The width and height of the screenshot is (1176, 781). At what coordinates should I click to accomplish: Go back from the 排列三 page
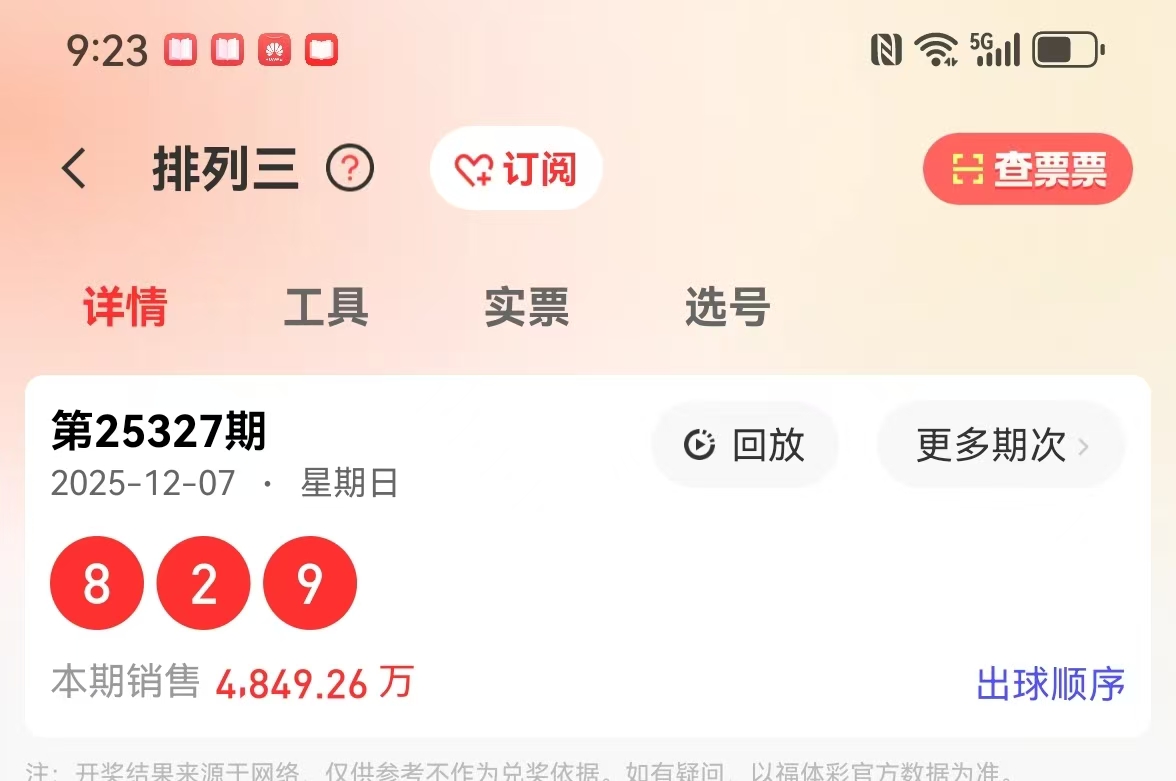pyautogui.click(x=75, y=169)
